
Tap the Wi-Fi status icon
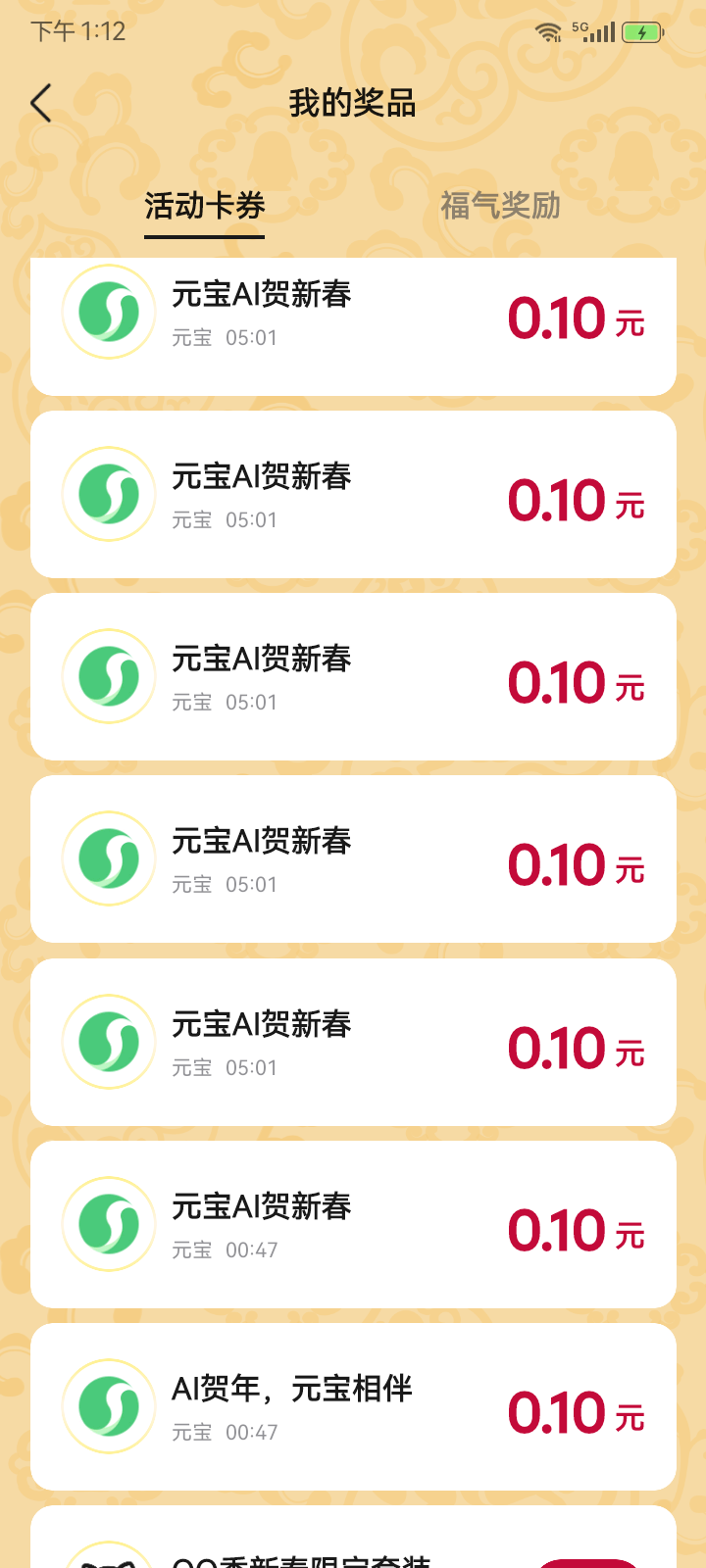pos(545,31)
